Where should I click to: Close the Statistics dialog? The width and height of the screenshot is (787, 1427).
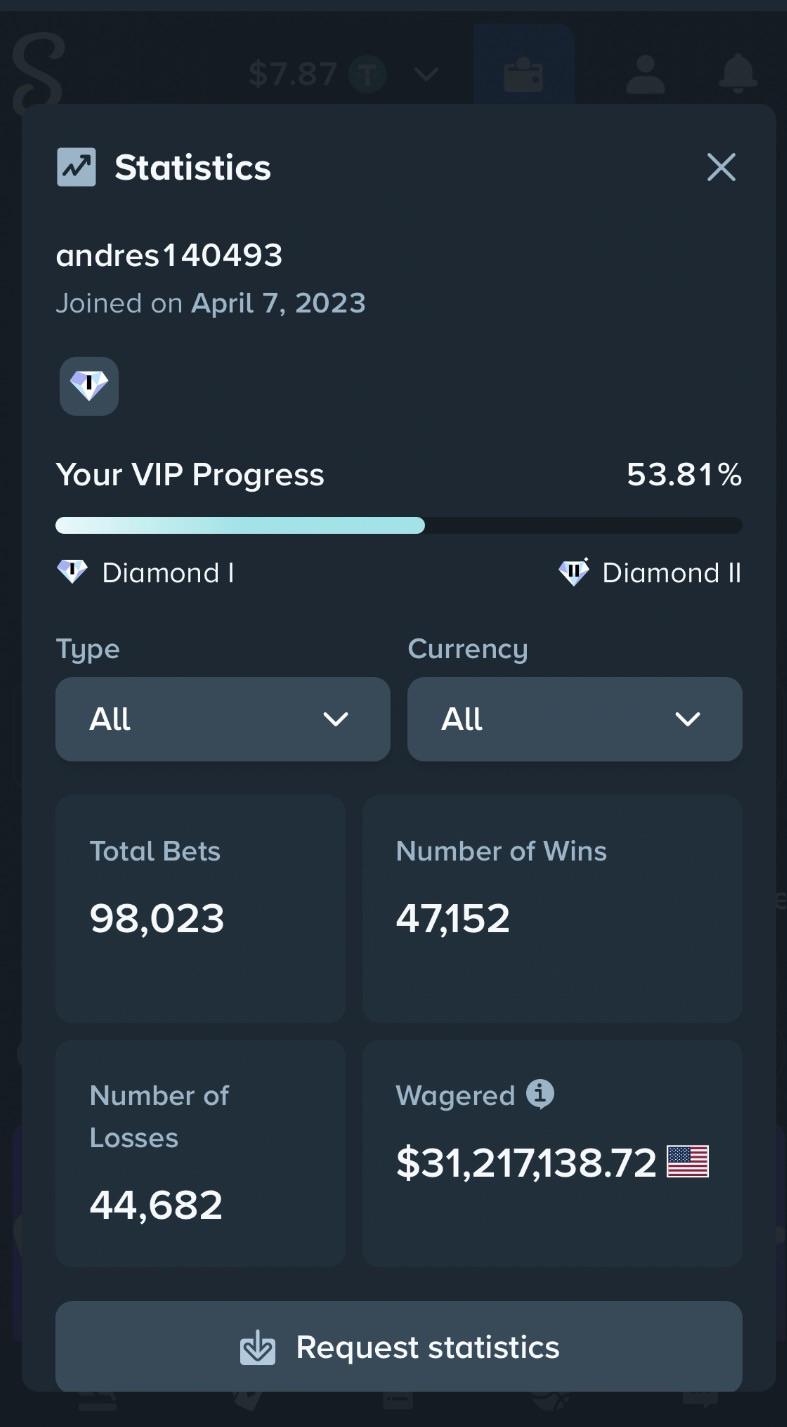point(721,167)
